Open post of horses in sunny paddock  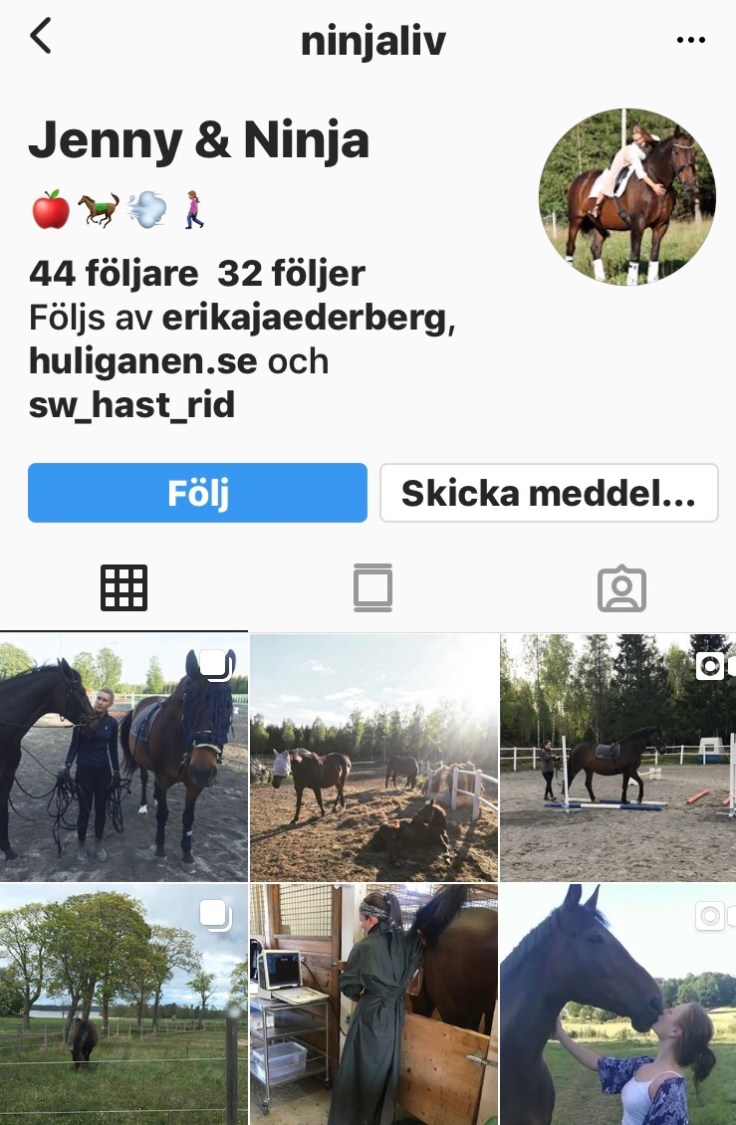373,757
